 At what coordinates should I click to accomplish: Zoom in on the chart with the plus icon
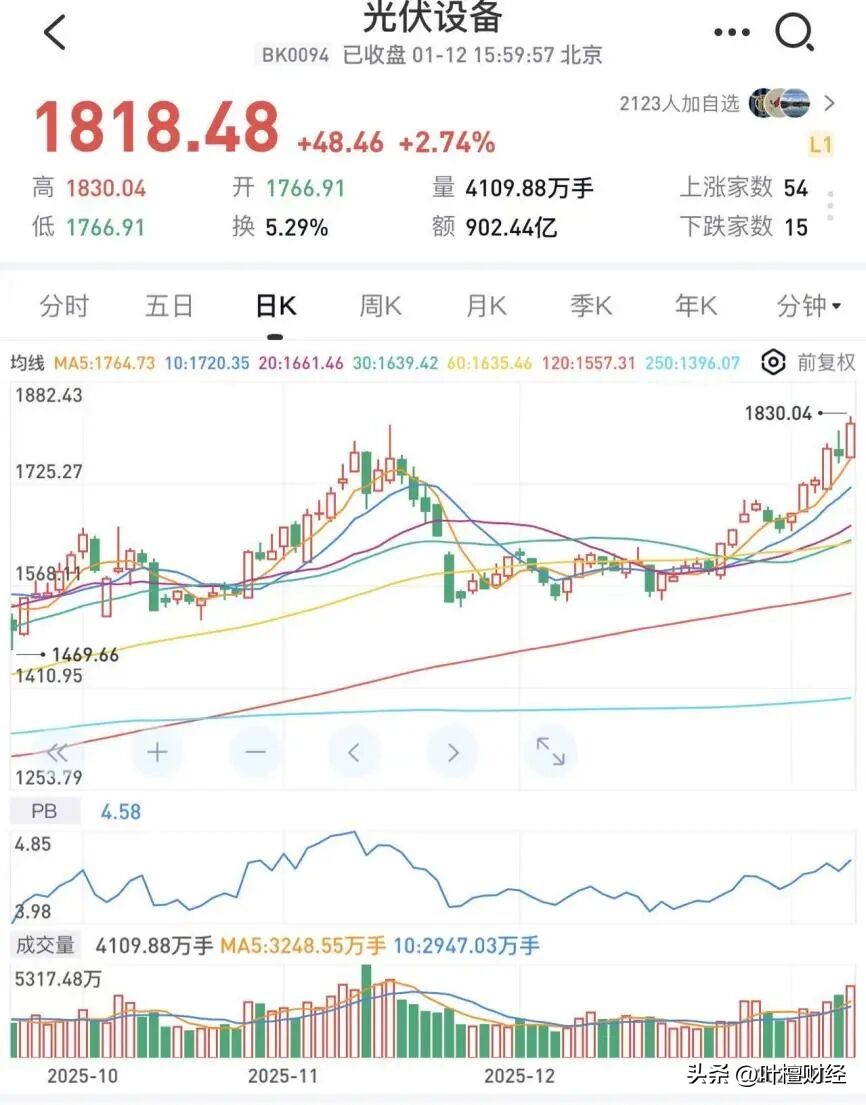156,752
